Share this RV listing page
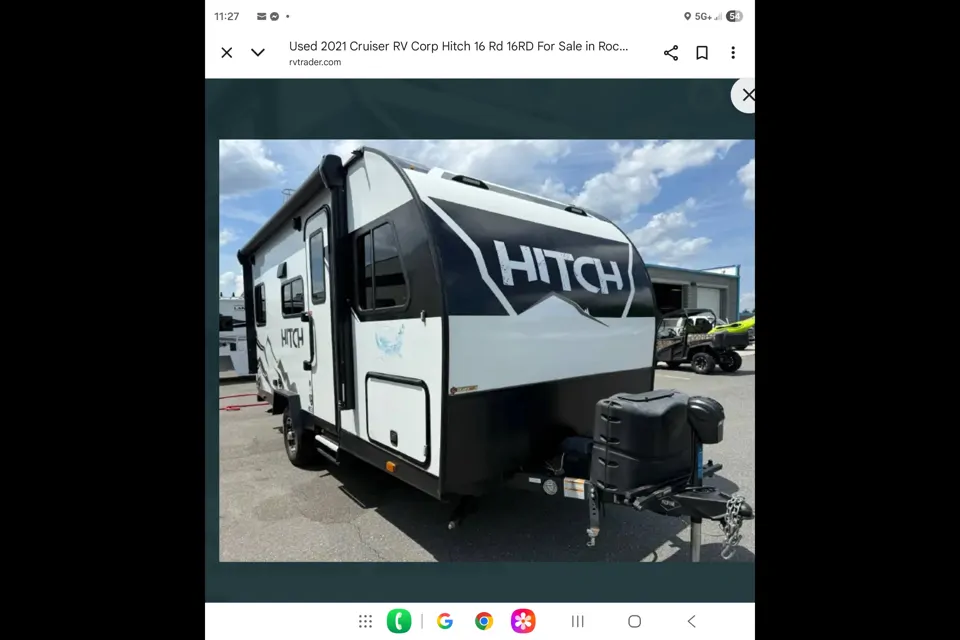This screenshot has height=640, width=960. coord(671,53)
